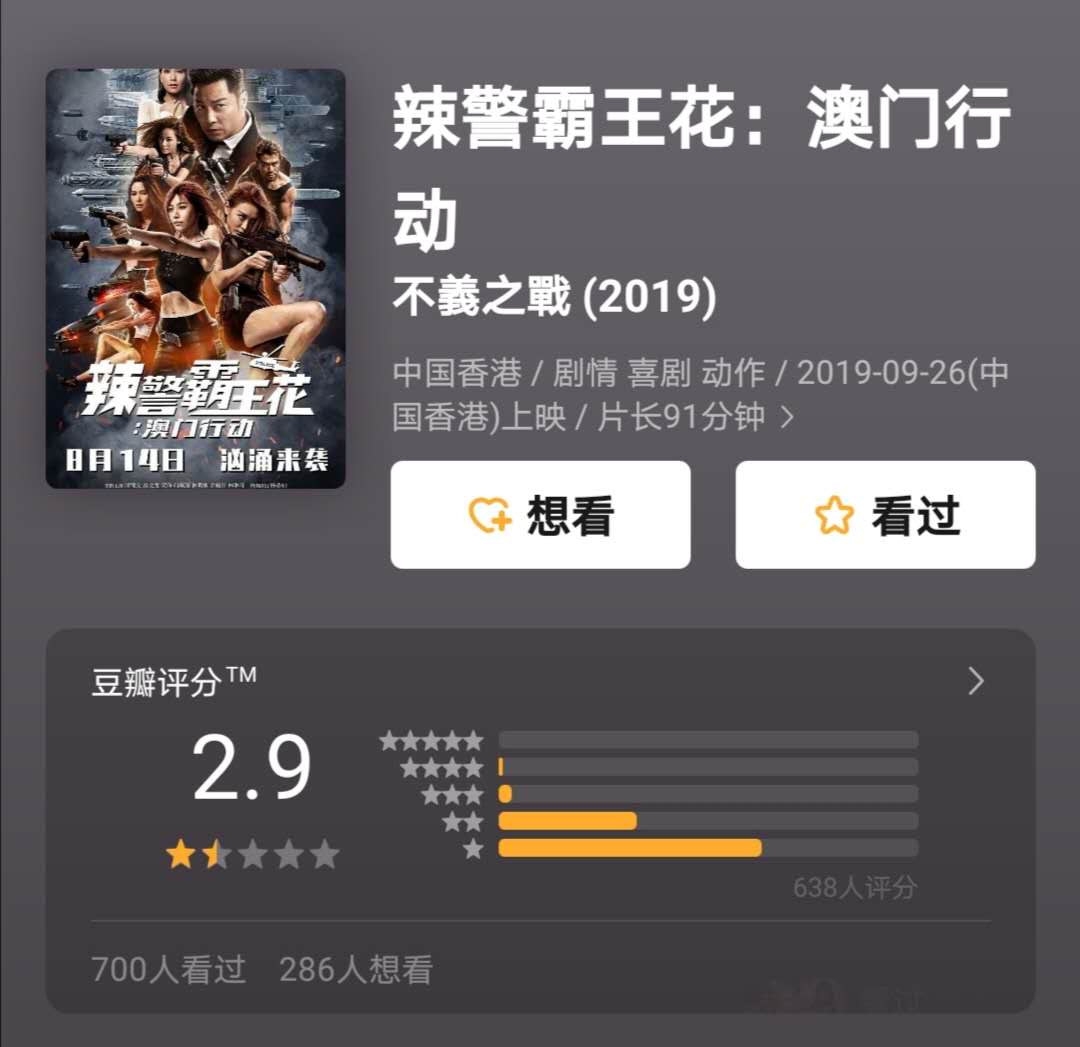Mark the movie as 看过

pyautogui.click(x=885, y=515)
